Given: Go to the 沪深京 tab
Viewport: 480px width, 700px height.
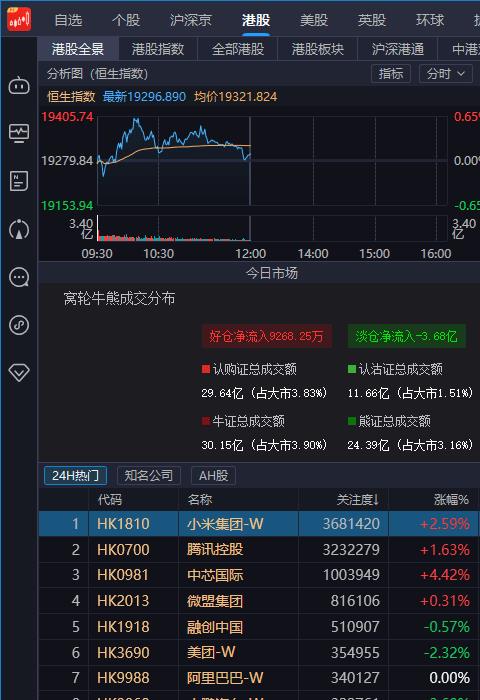Looking at the screenshot, I should pyautogui.click(x=191, y=20).
